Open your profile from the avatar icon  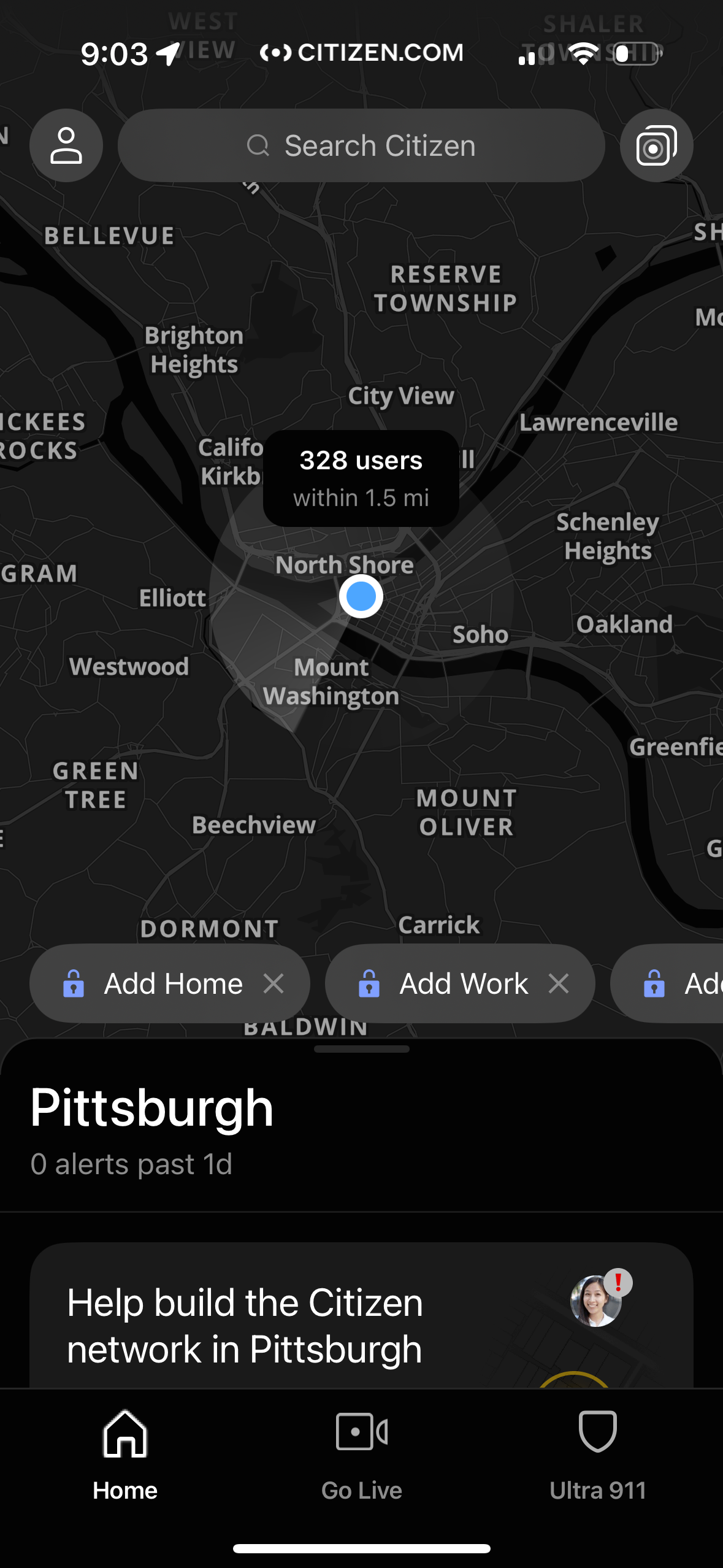[66, 145]
